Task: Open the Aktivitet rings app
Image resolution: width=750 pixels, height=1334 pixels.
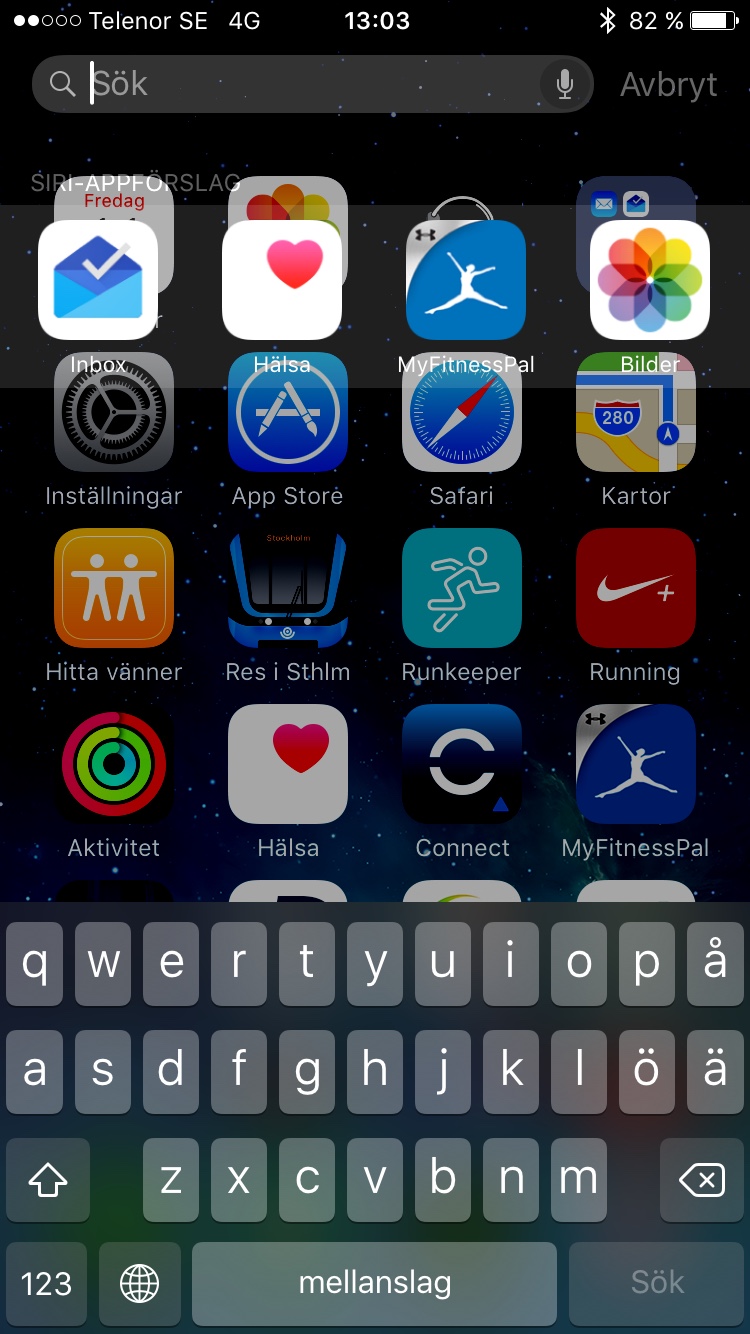Action: [114, 764]
